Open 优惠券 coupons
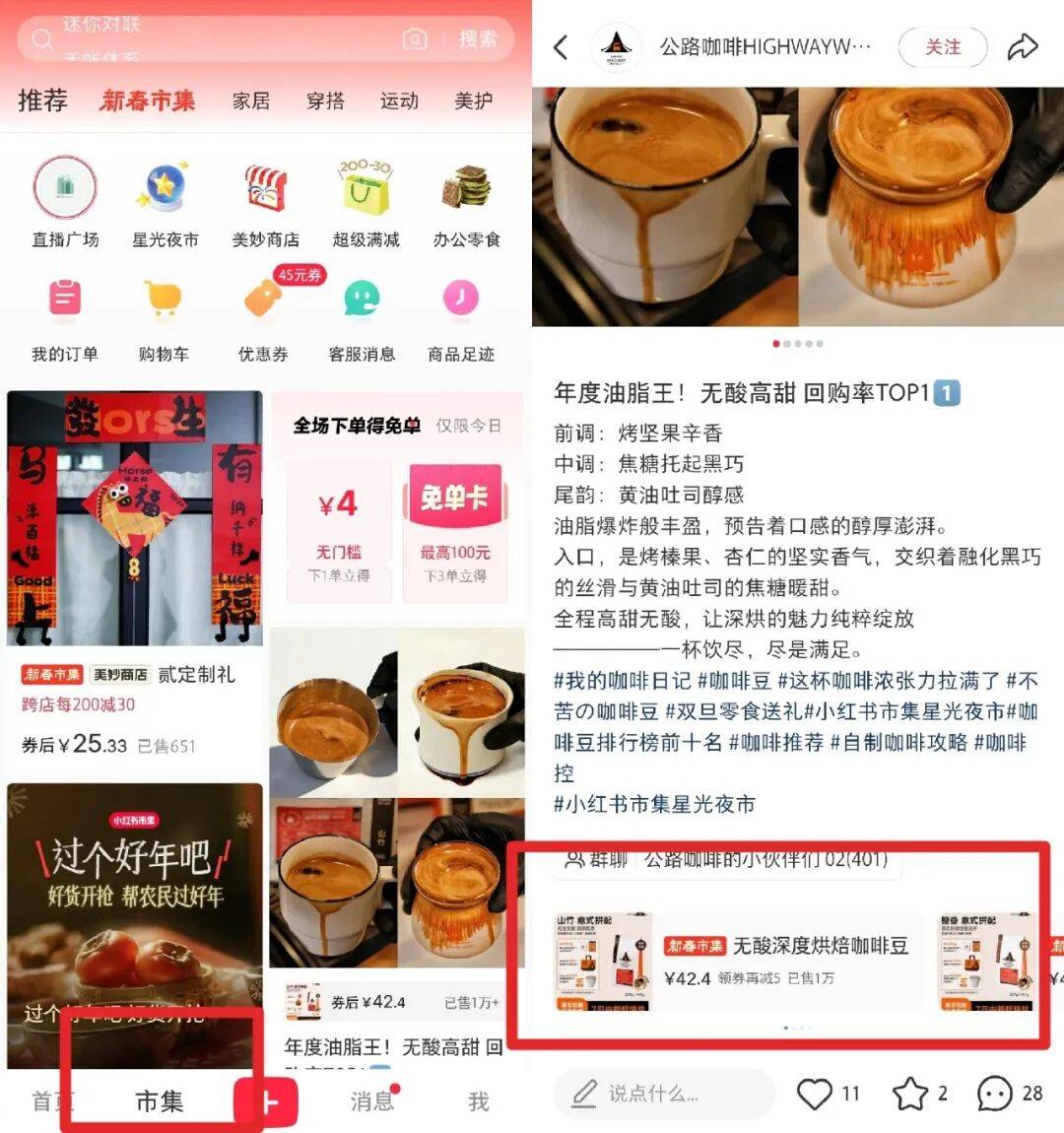Screen dimensions: 1064x1133 [263, 317]
